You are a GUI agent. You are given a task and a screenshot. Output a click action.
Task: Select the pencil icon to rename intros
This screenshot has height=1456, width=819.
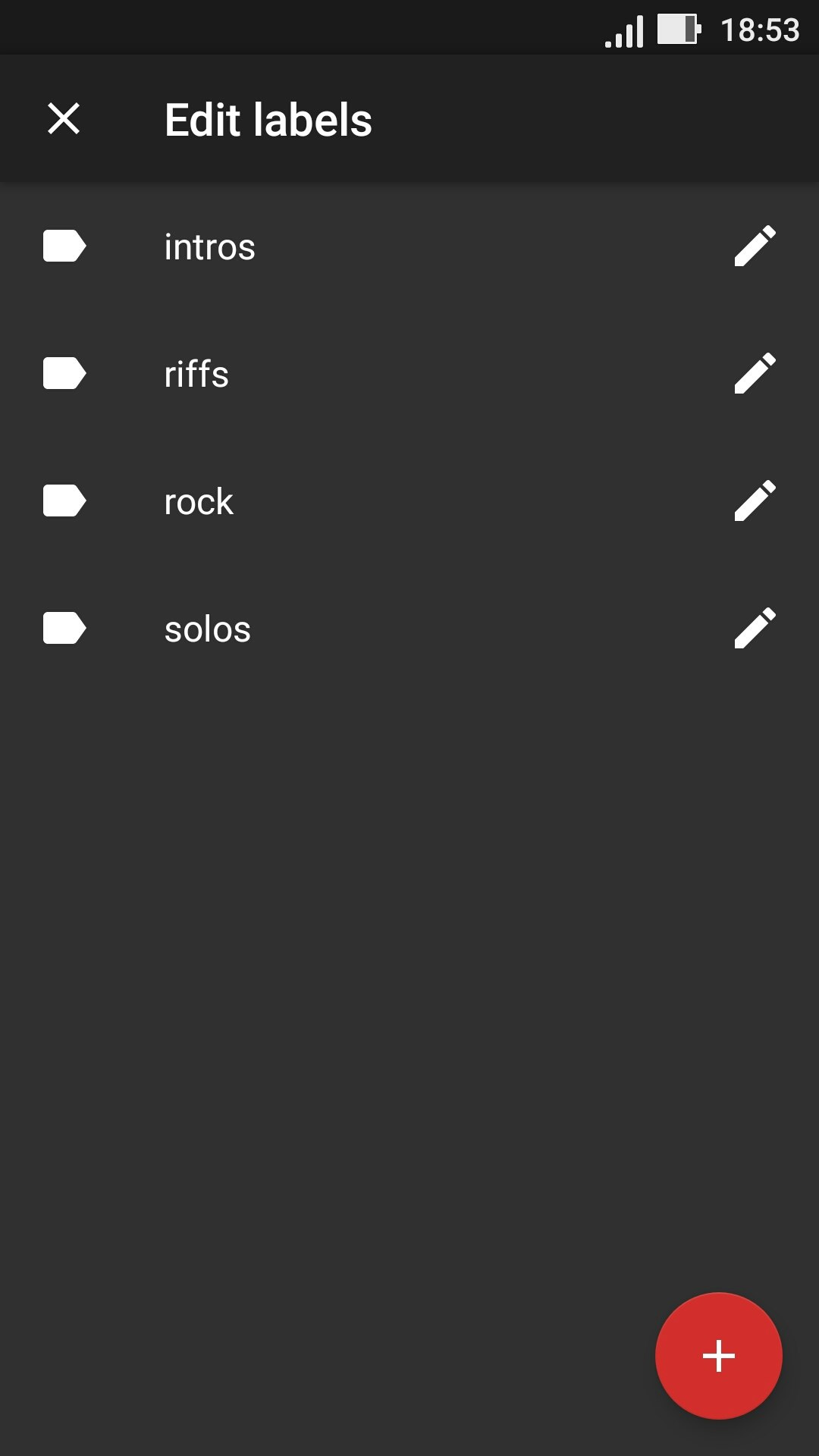click(x=755, y=246)
